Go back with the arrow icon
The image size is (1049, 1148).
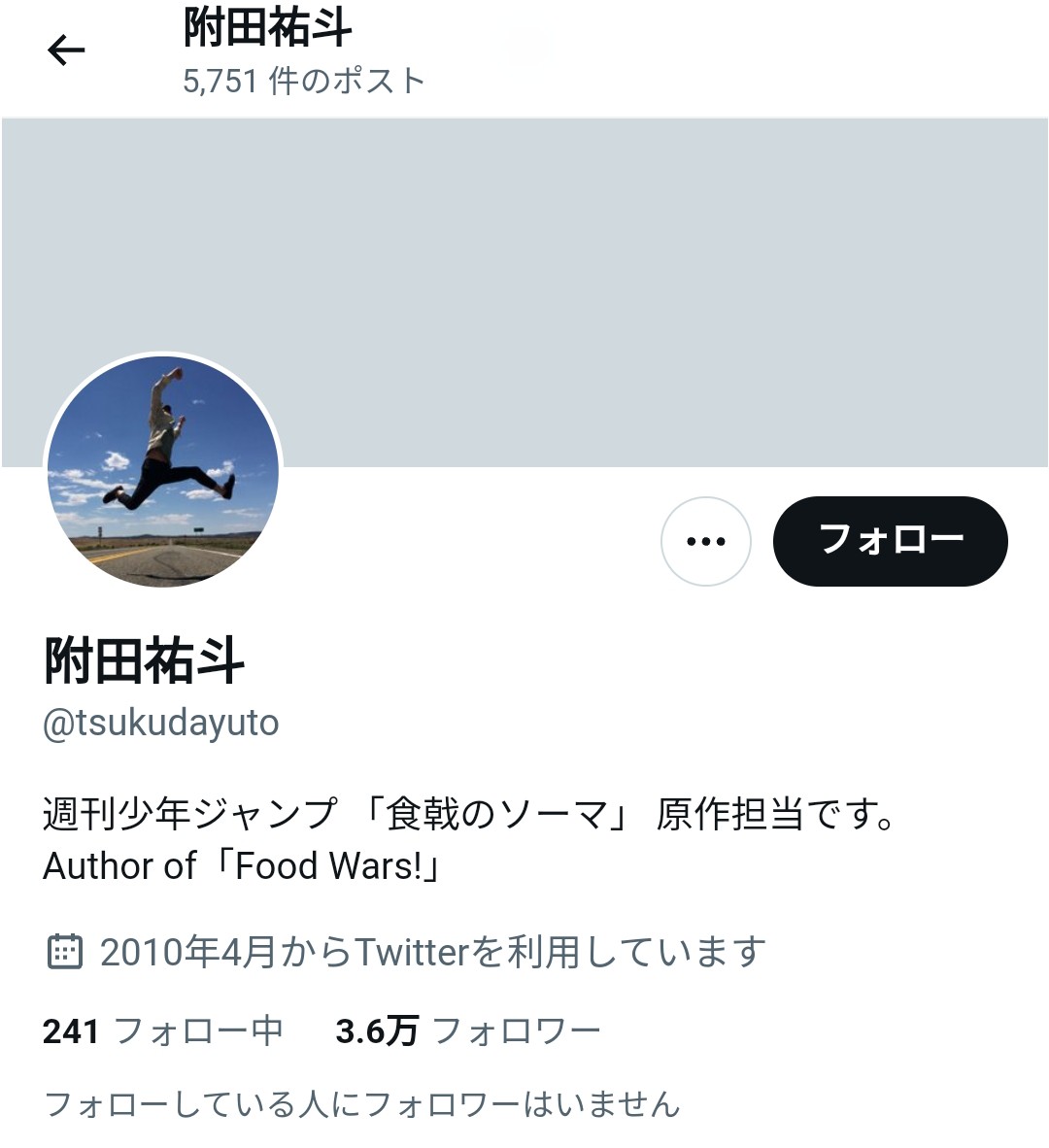pyautogui.click(x=66, y=51)
